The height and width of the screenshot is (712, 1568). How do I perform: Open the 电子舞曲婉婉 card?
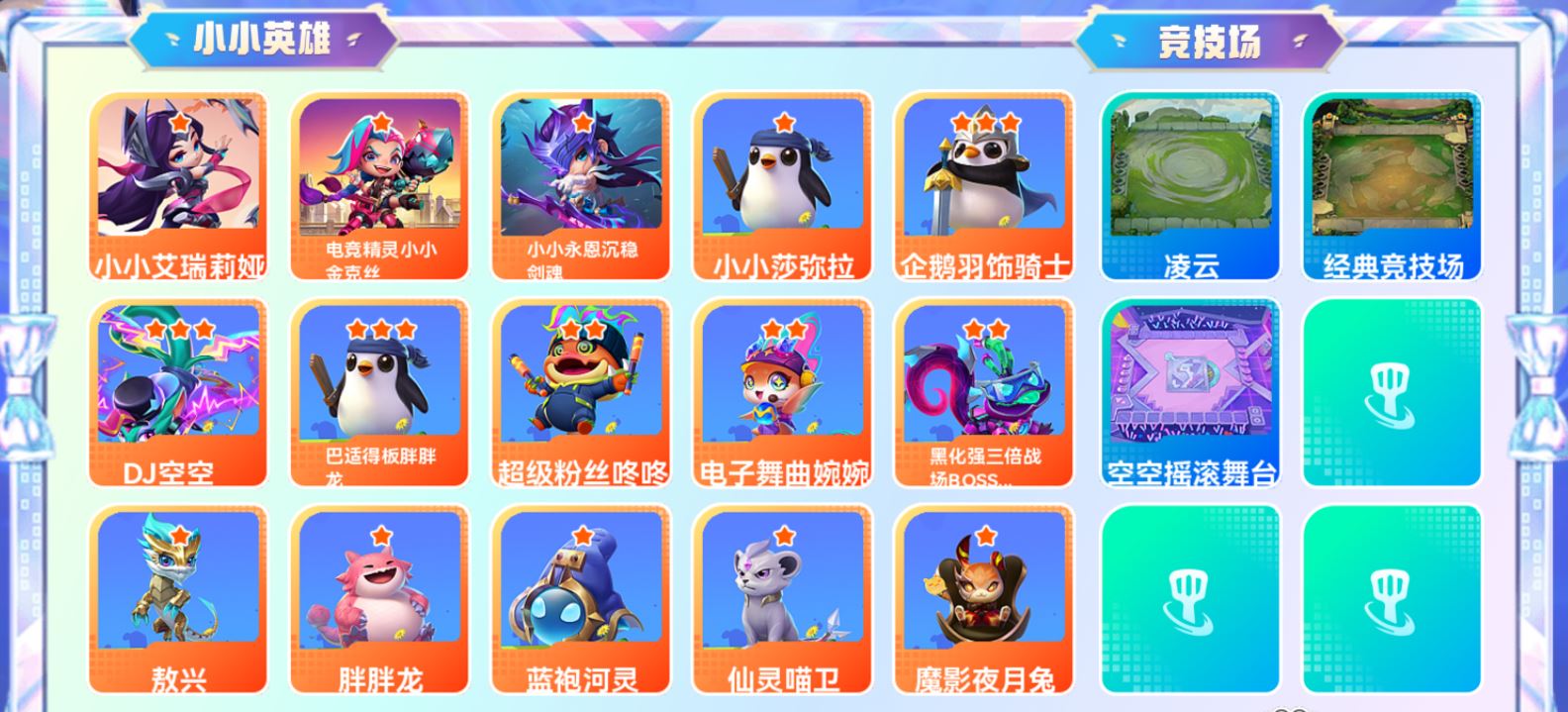point(783,393)
